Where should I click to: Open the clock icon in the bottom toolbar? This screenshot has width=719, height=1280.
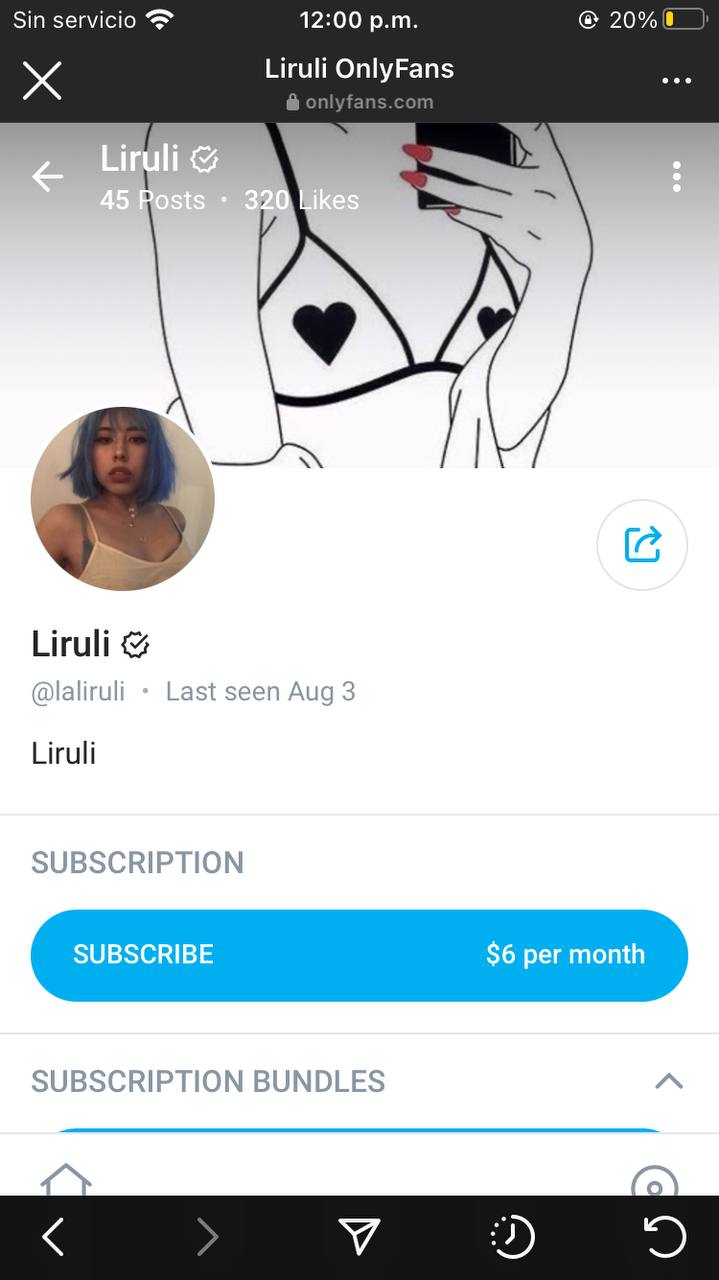(513, 1237)
